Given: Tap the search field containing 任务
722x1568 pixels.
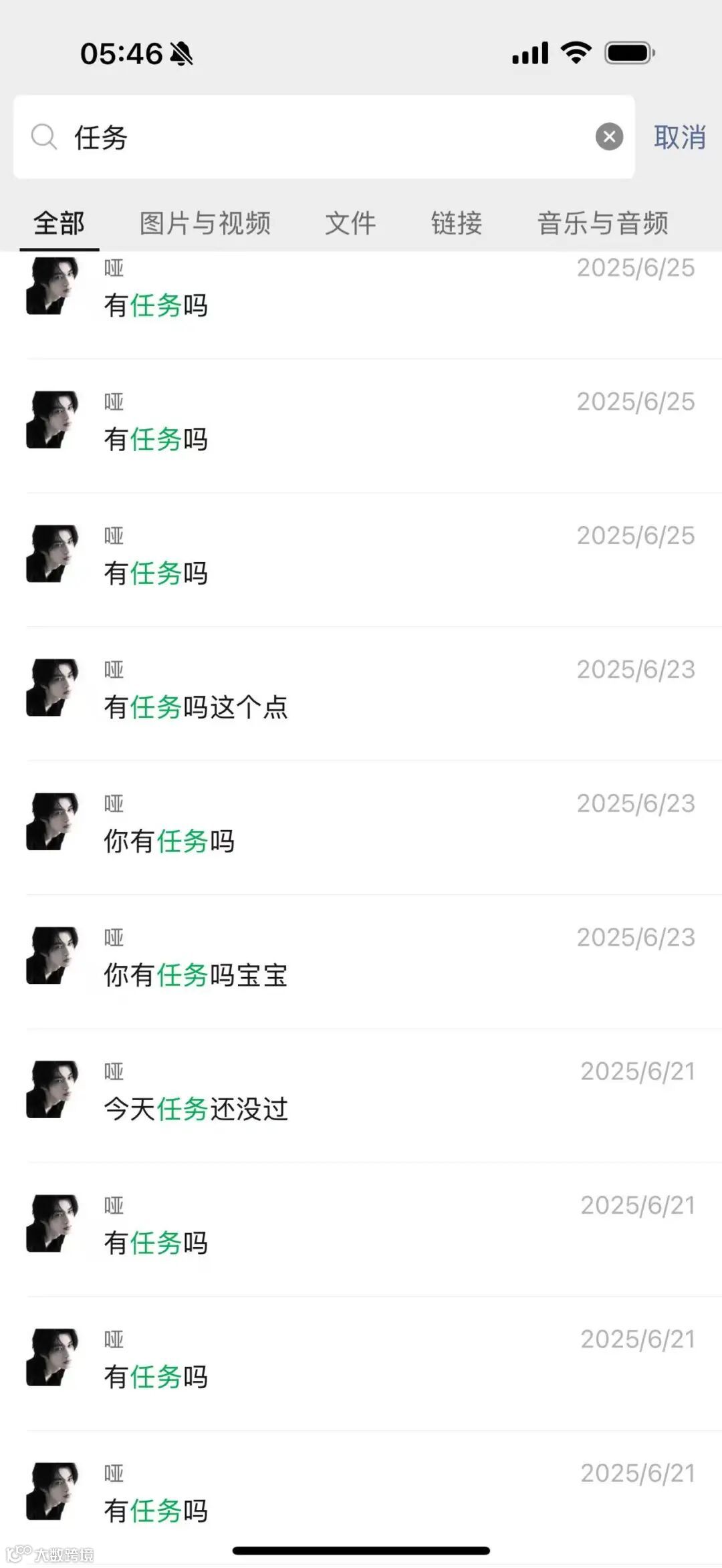Looking at the screenshot, I should click(321, 137).
